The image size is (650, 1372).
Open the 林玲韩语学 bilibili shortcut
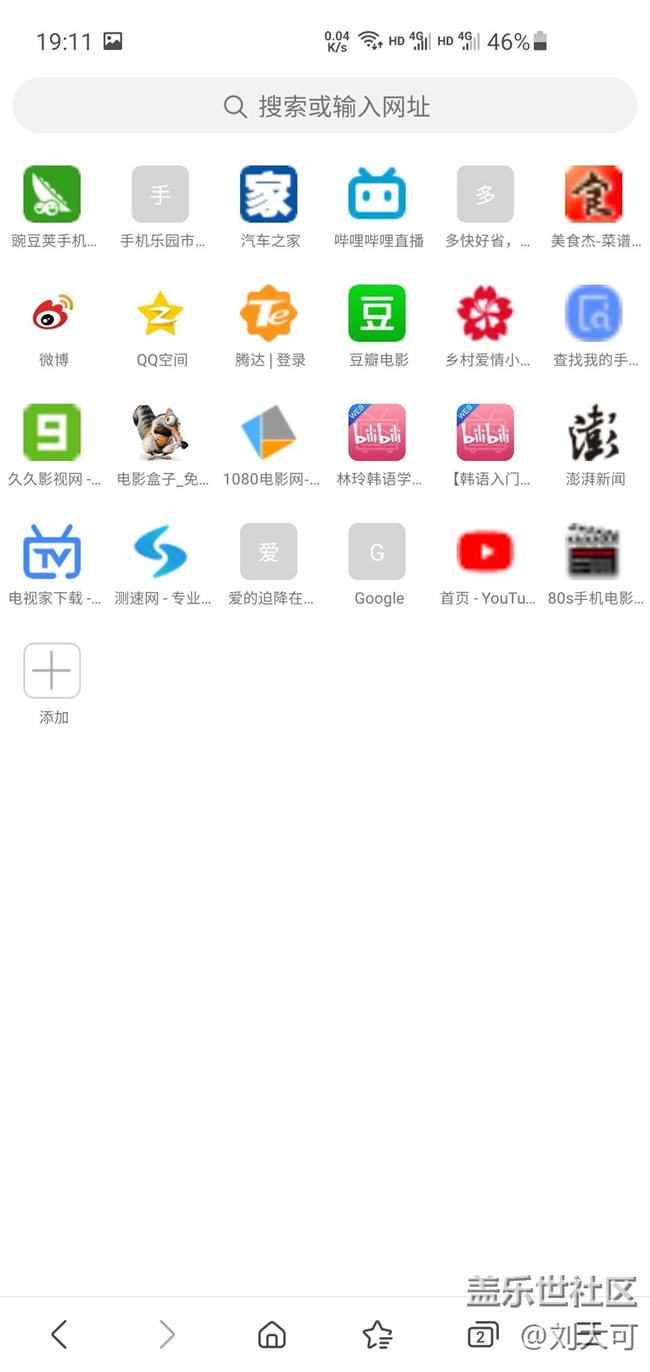(377, 433)
